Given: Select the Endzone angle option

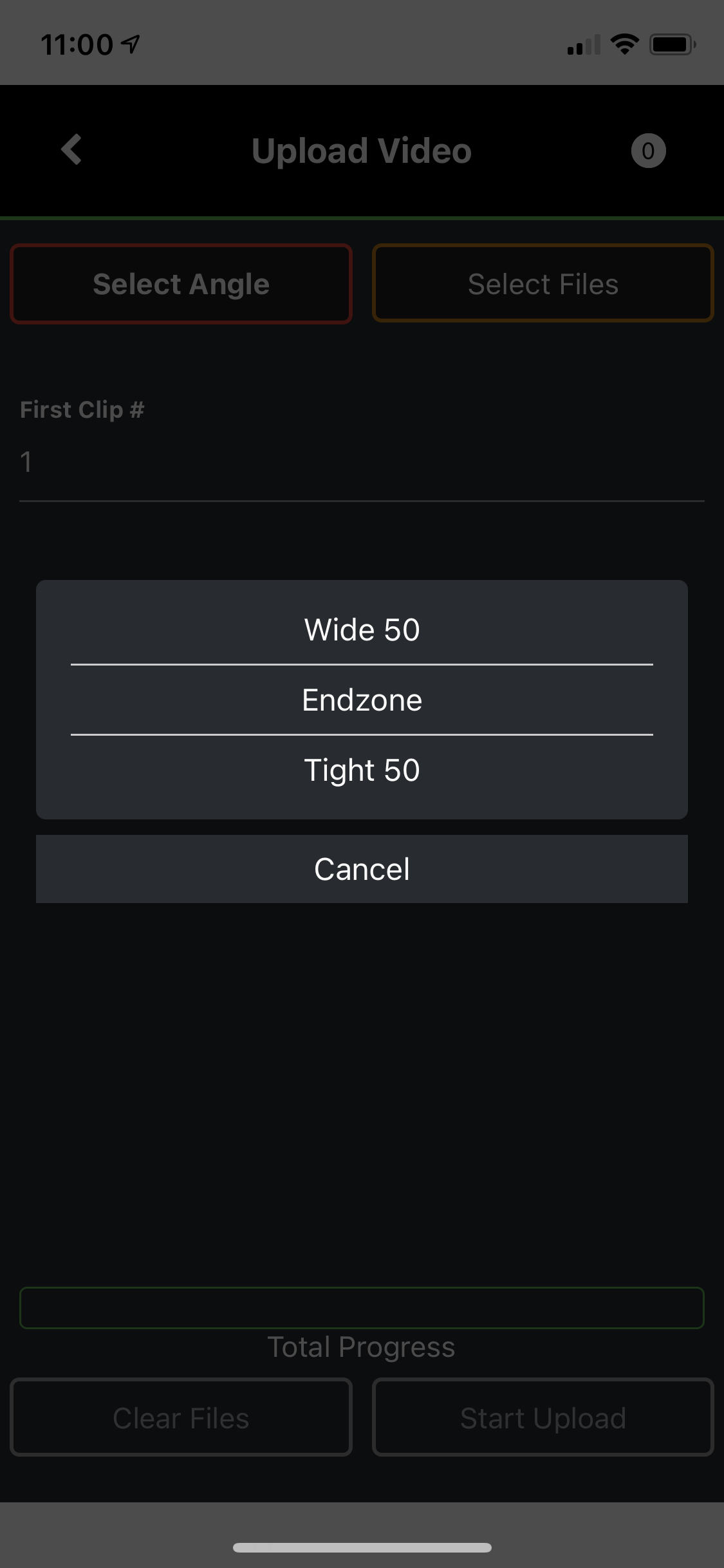Looking at the screenshot, I should click(x=362, y=700).
